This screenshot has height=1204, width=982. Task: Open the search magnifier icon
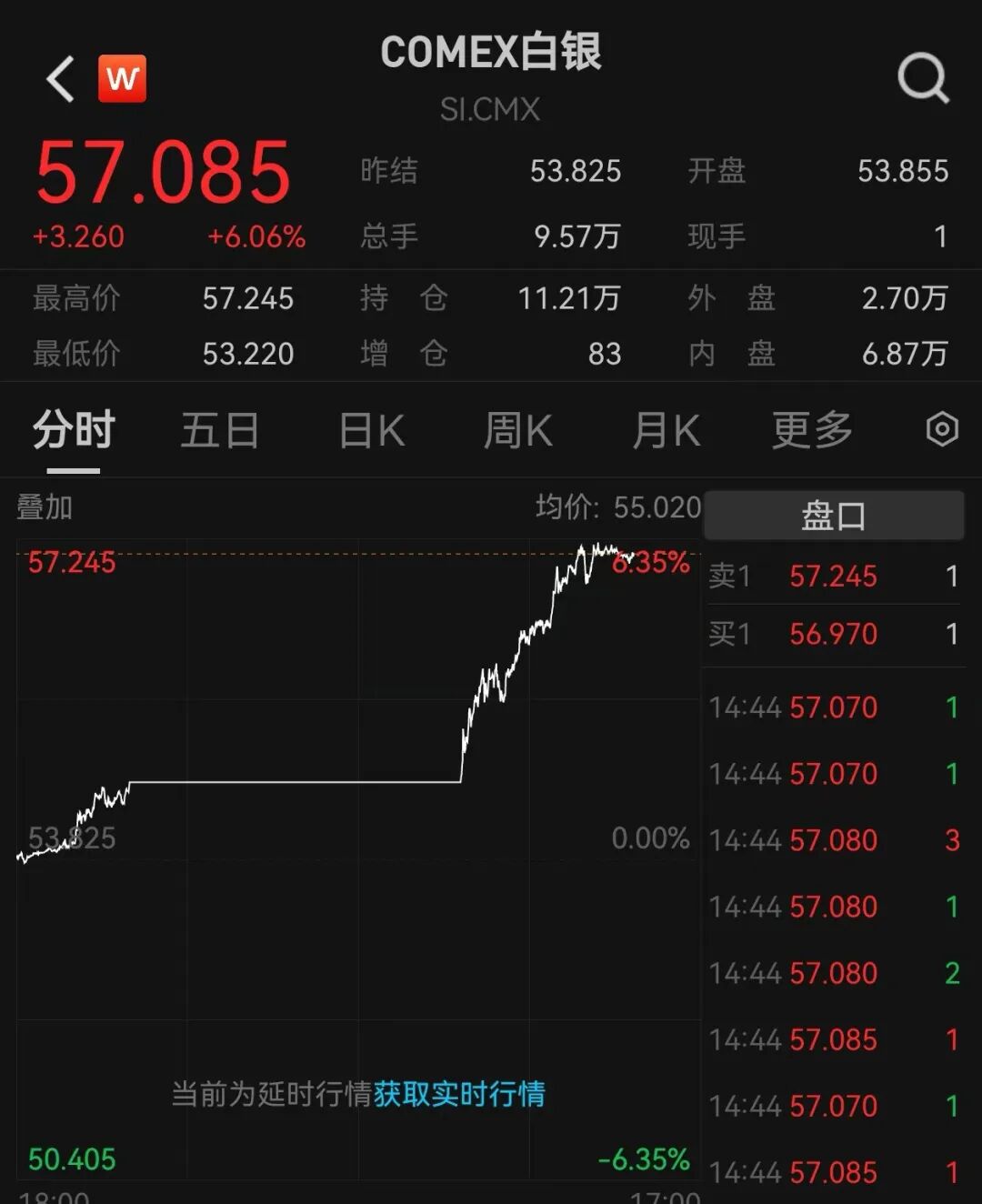coord(924,76)
